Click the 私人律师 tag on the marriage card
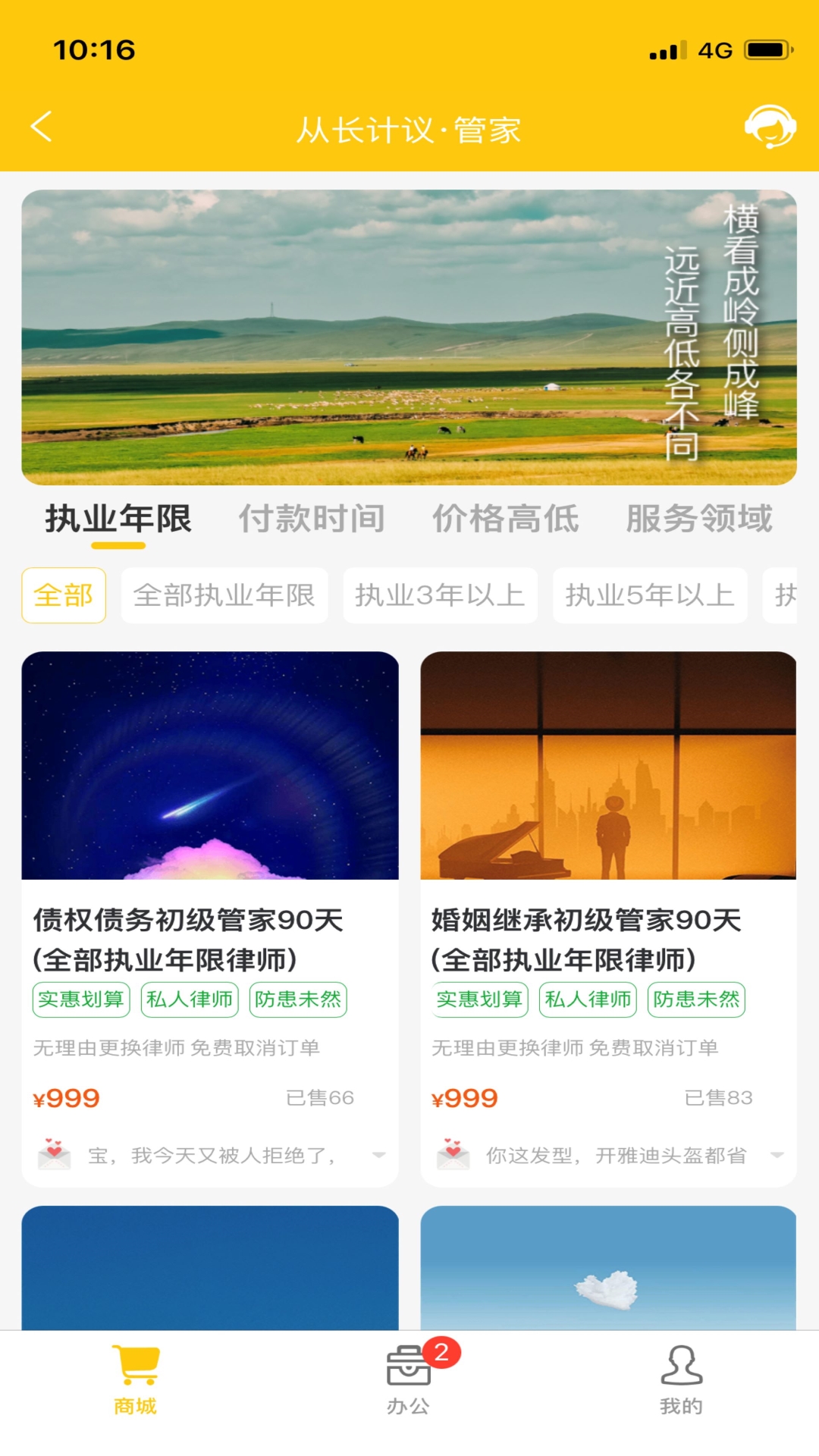This screenshot has width=819, height=1456. click(587, 999)
